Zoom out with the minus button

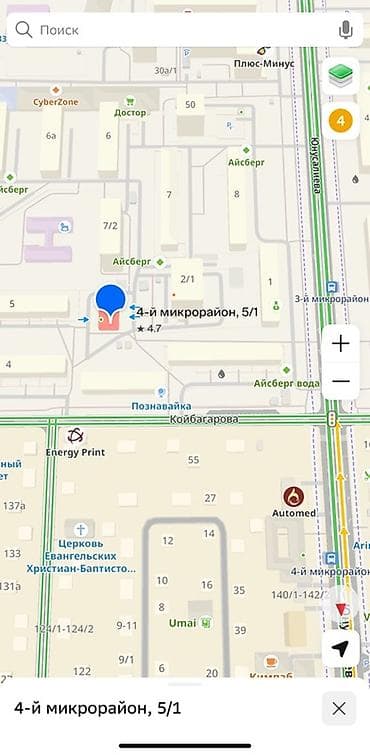tap(341, 381)
